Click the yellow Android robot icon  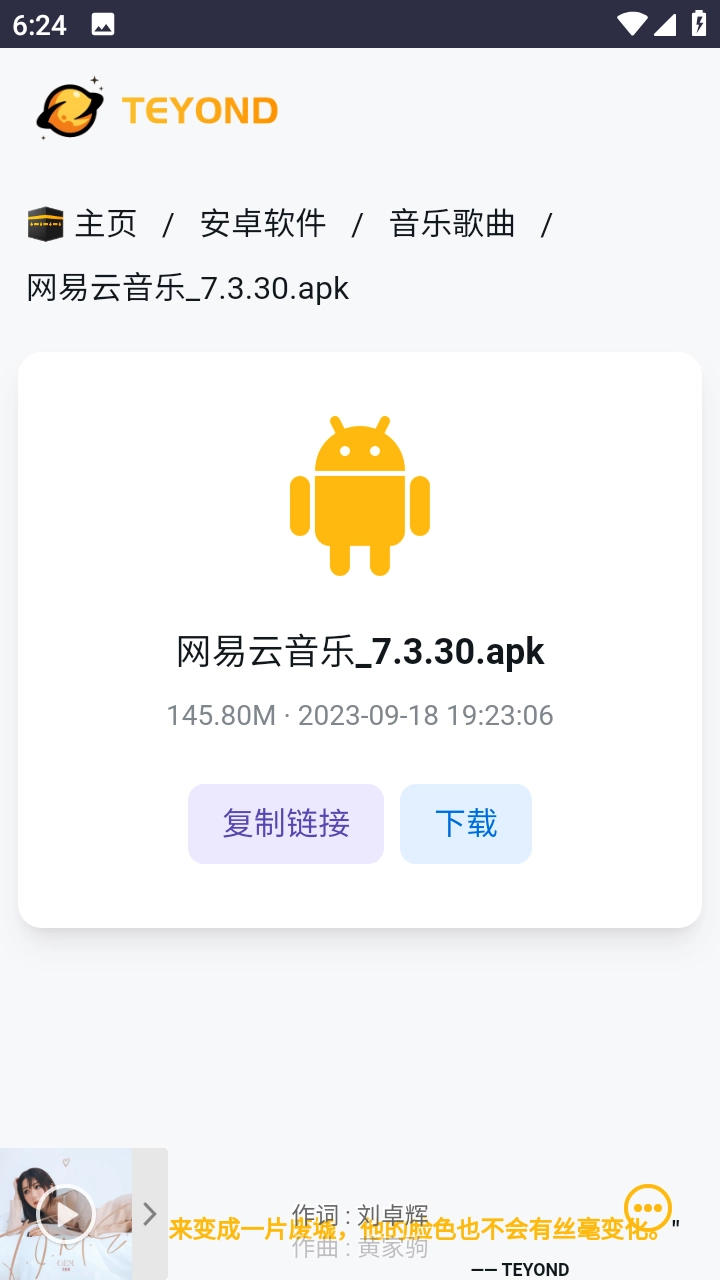360,495
